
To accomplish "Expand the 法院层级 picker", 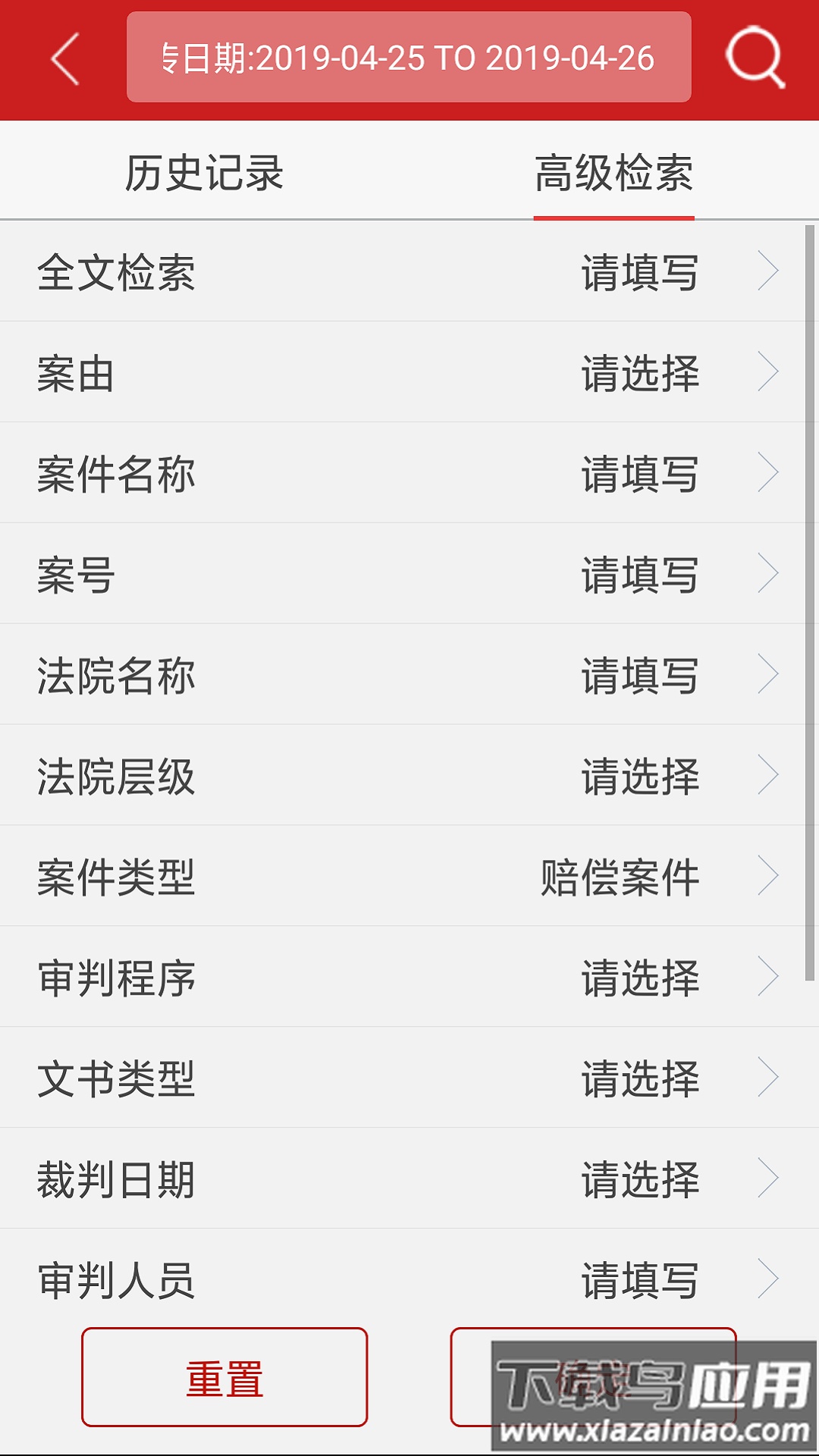I will click(x=409, y=775).
